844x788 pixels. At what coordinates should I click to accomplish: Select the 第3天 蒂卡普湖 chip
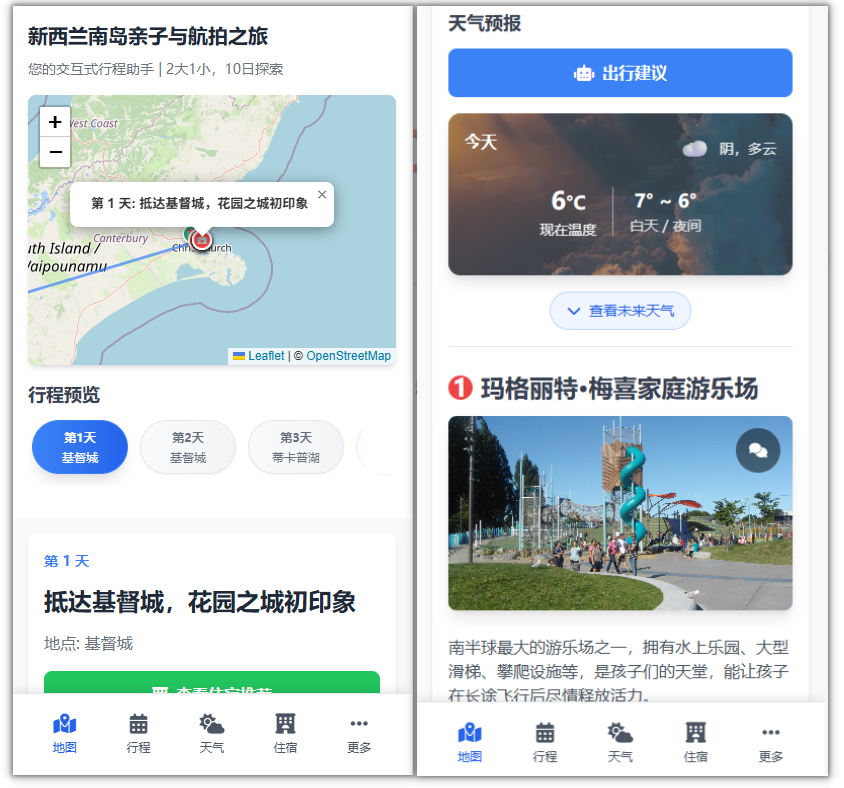(295, 447)
